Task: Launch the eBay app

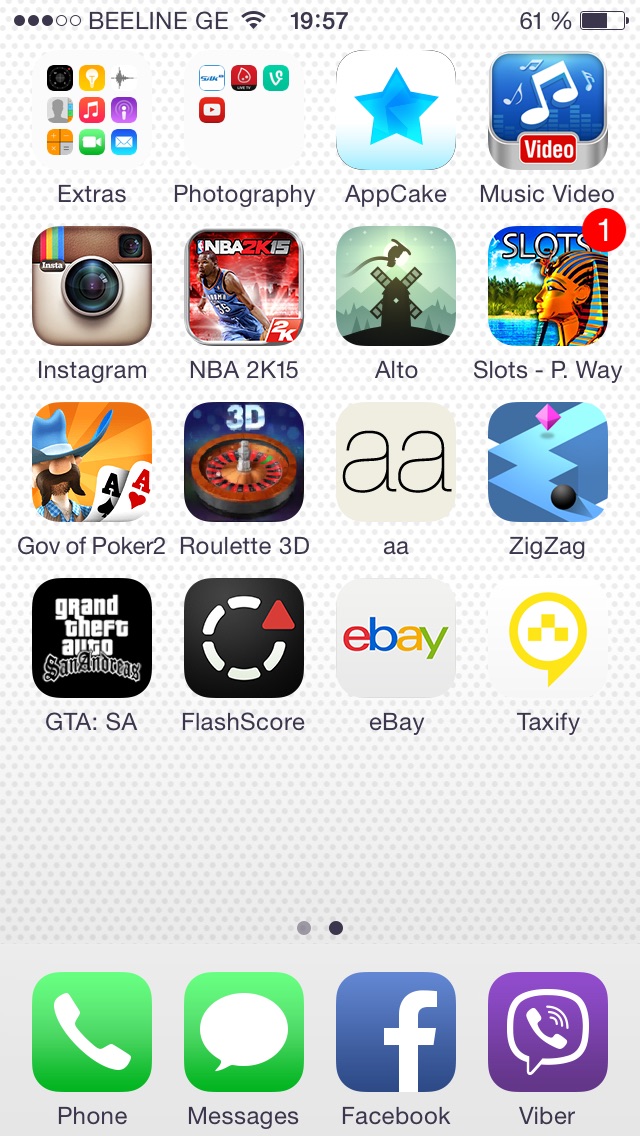Action: point(396,638)
